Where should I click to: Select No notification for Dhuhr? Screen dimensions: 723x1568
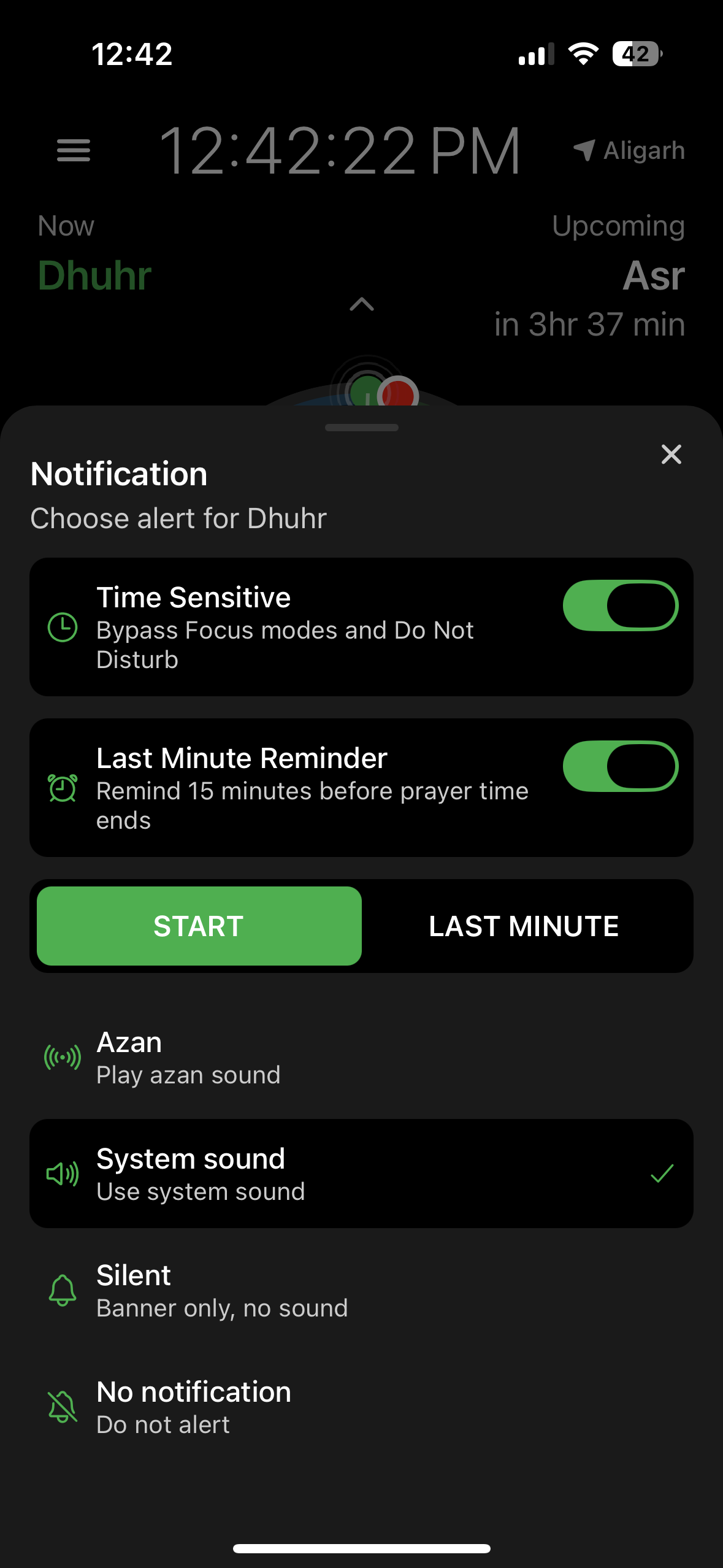coord(361,1407)
